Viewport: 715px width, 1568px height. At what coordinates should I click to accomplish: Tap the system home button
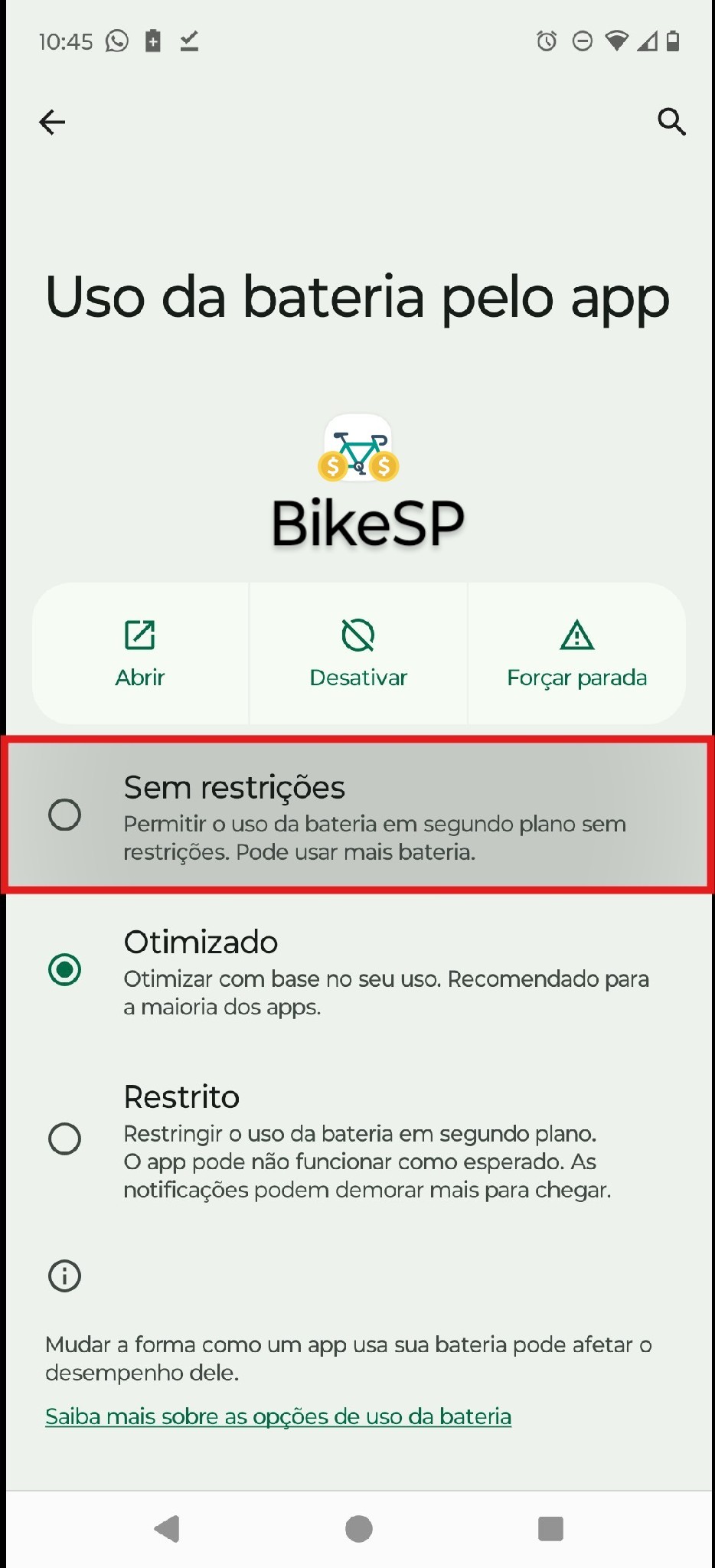pos(358,1529)
